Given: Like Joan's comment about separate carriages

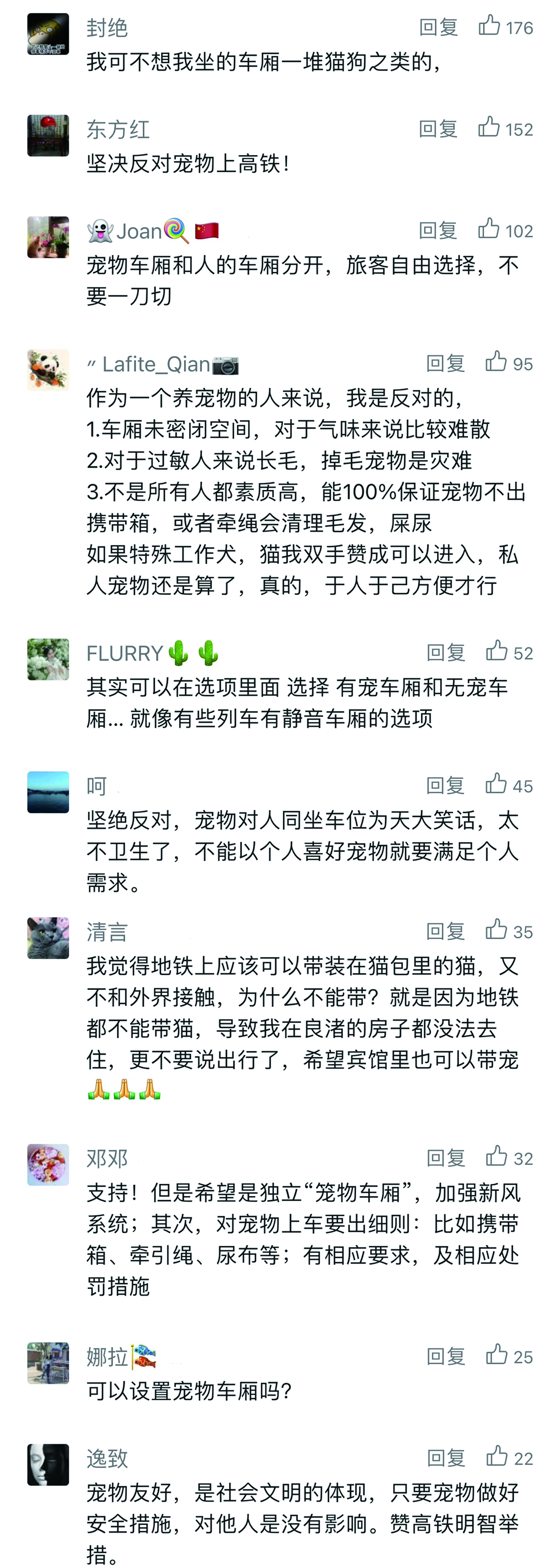Looking at the screenshot, I should pos(489,230).
